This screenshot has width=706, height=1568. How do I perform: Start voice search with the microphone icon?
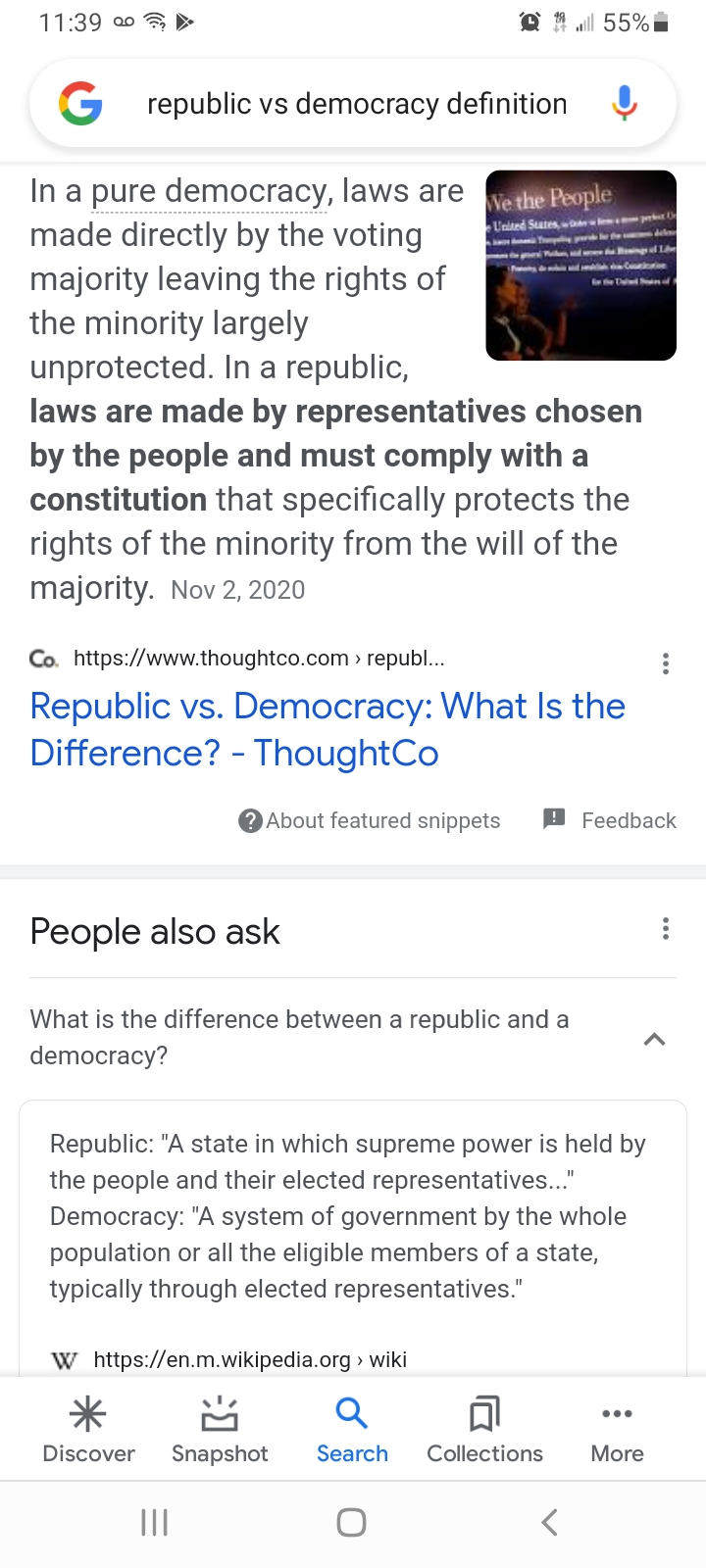pyautogui.click(x=624, y=103)
